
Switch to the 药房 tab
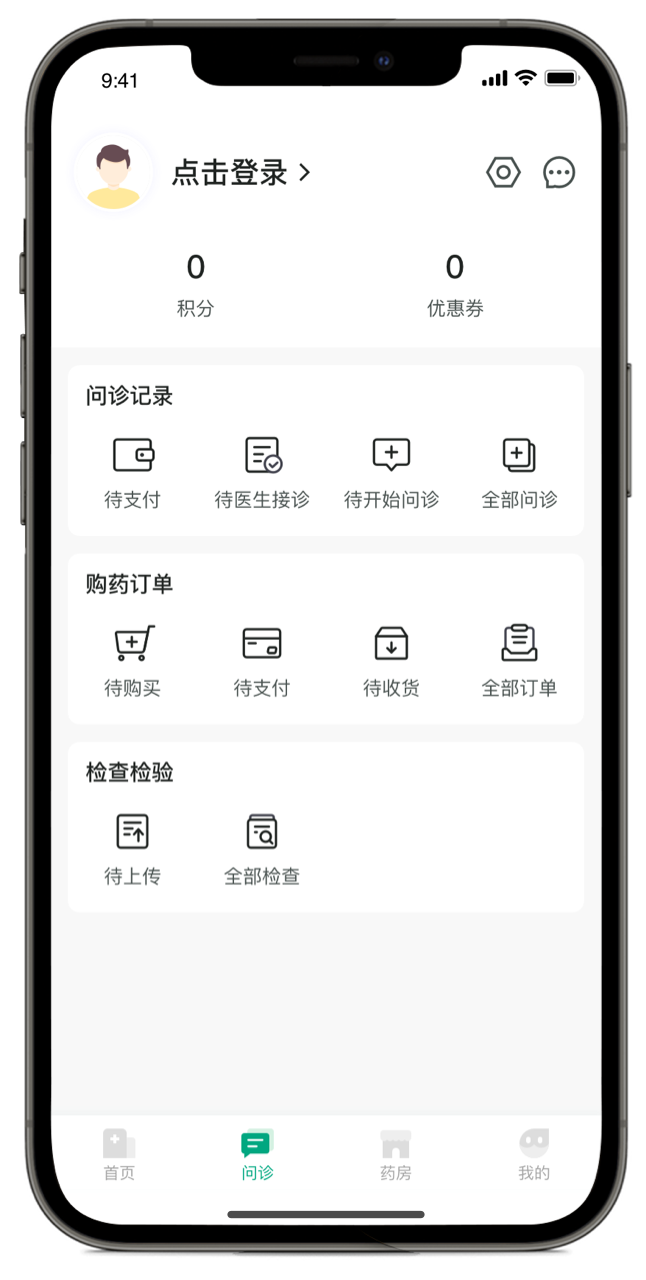[x=395, y=1155]
